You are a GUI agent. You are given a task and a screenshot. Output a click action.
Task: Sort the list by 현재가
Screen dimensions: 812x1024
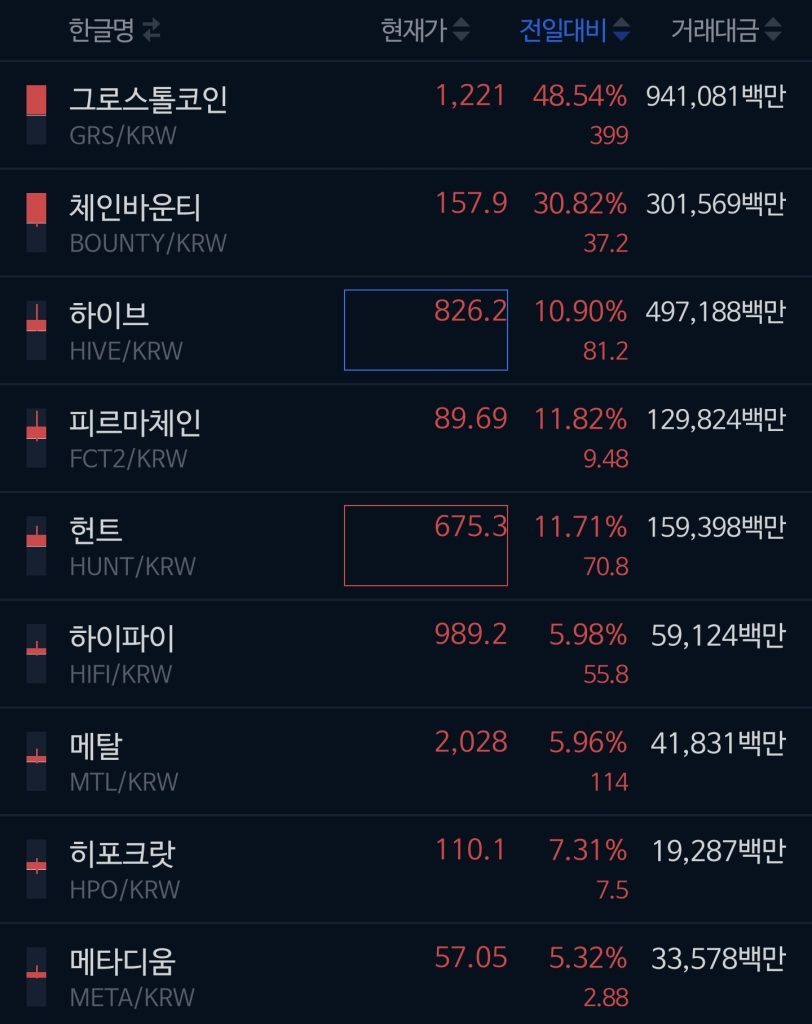(x=425, y=31)
